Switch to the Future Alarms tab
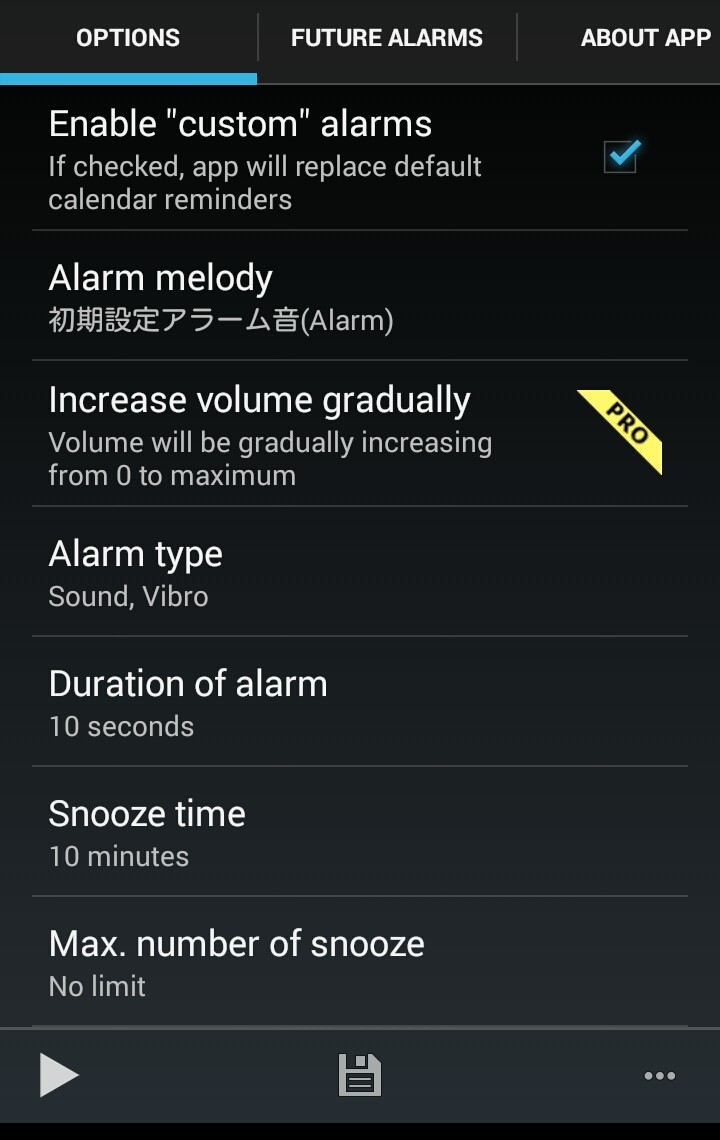The height and width of the screenshot is (1140, 720). point(386,38)
